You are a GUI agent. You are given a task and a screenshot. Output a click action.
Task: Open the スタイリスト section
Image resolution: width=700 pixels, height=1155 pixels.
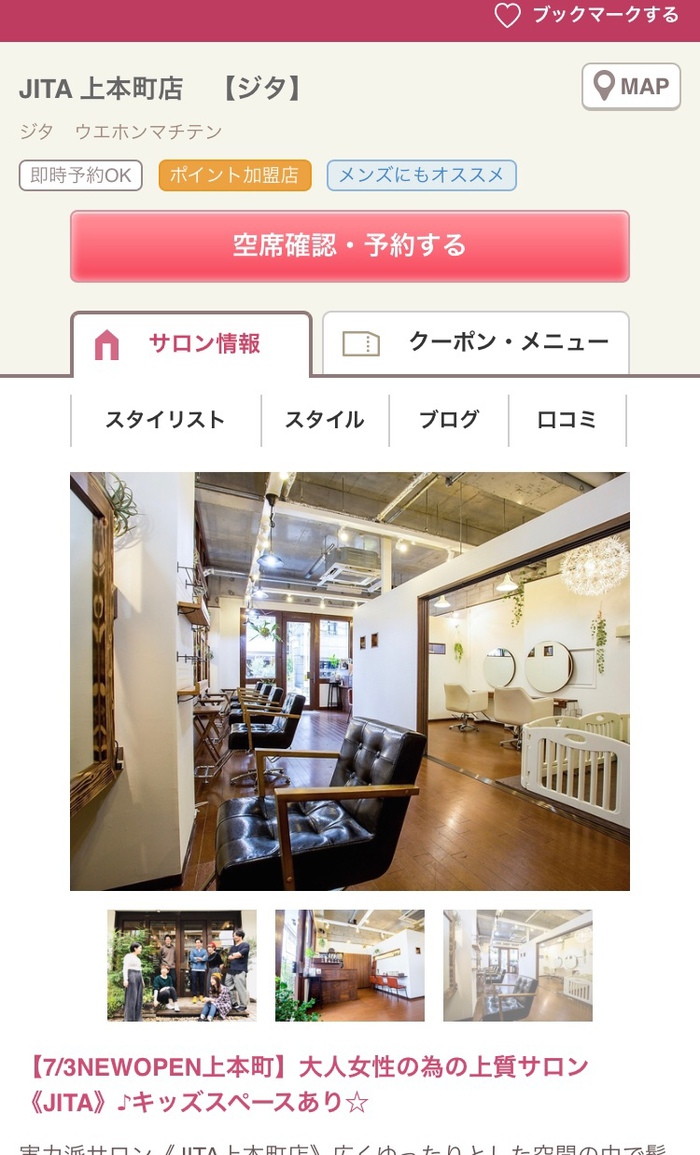coord(165,420)
